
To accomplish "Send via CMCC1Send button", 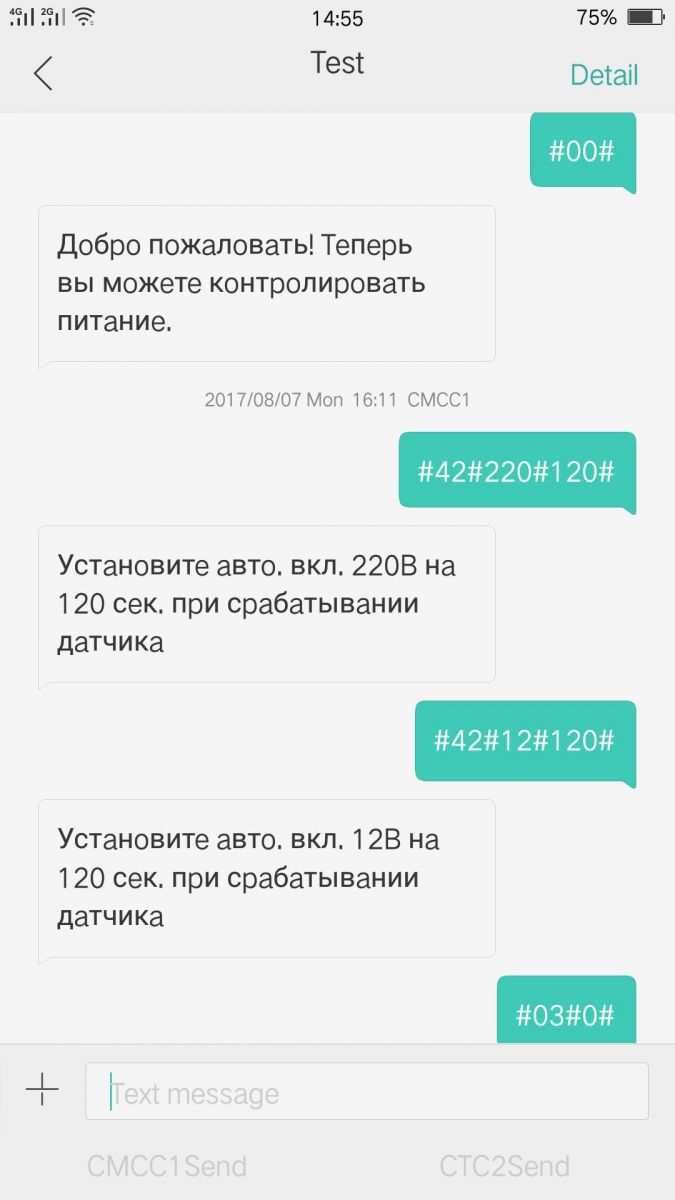I will tap(167, 1166).
